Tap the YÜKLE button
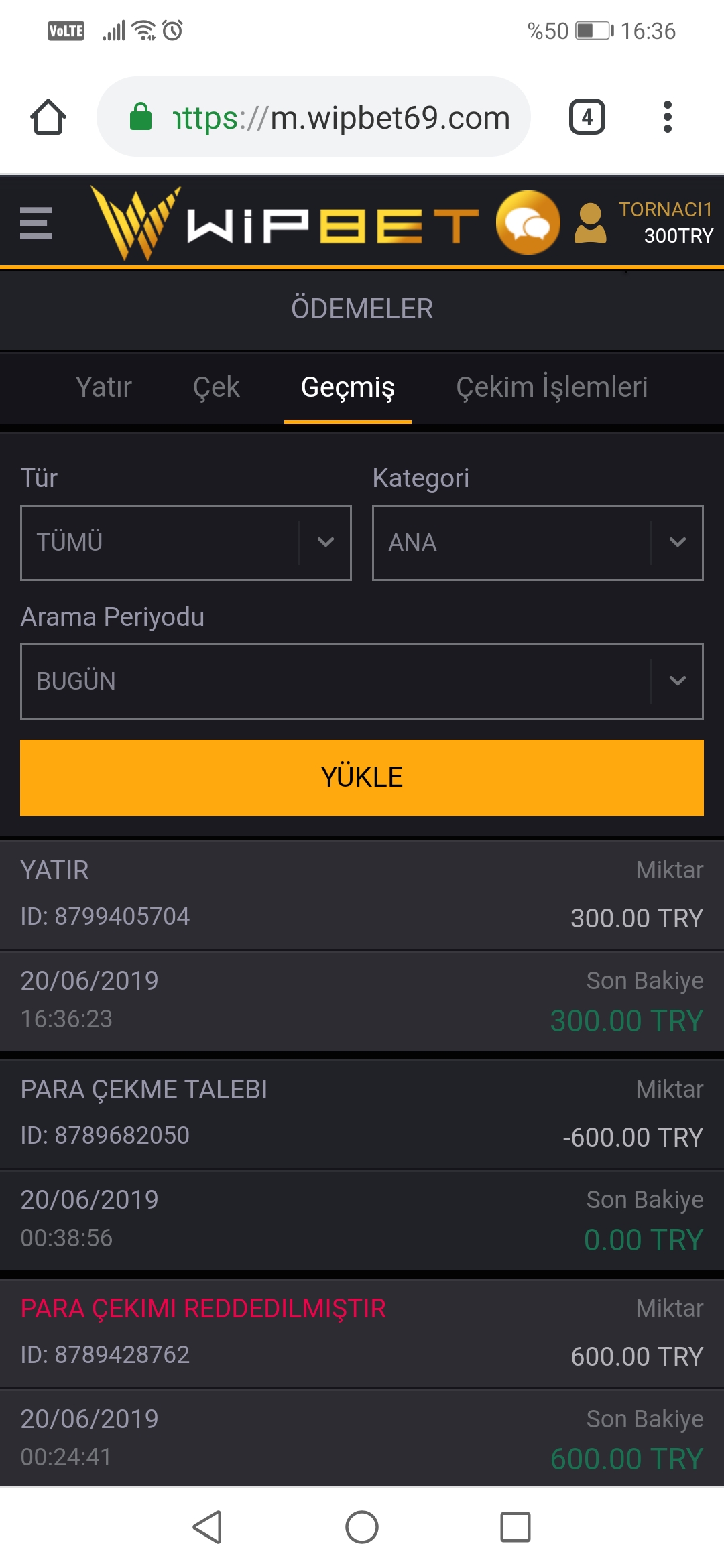The width and height of the screenshot is (724, 1568). pyautogui.click(x=362, y=778)
